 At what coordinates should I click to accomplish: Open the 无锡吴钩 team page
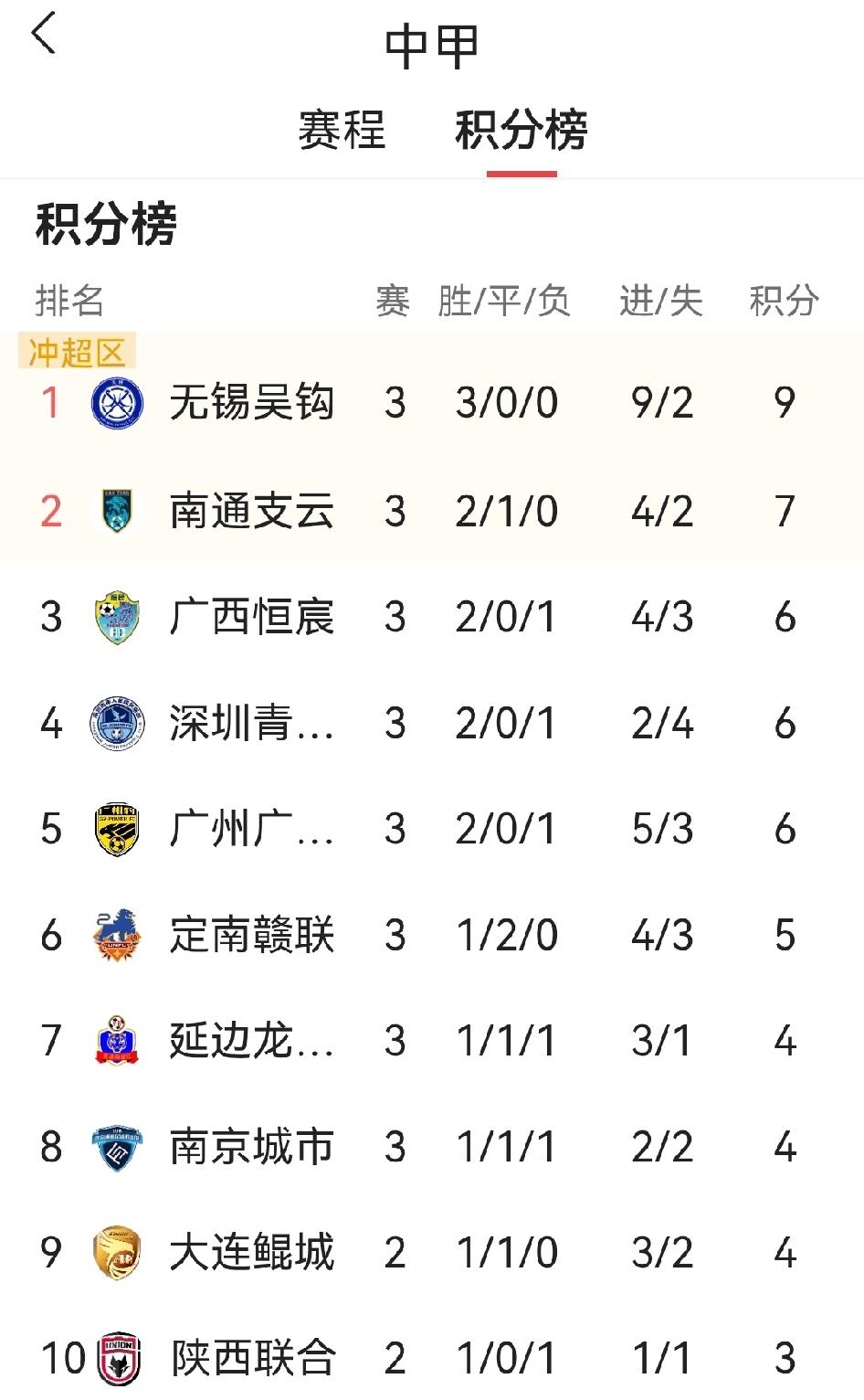251,403
